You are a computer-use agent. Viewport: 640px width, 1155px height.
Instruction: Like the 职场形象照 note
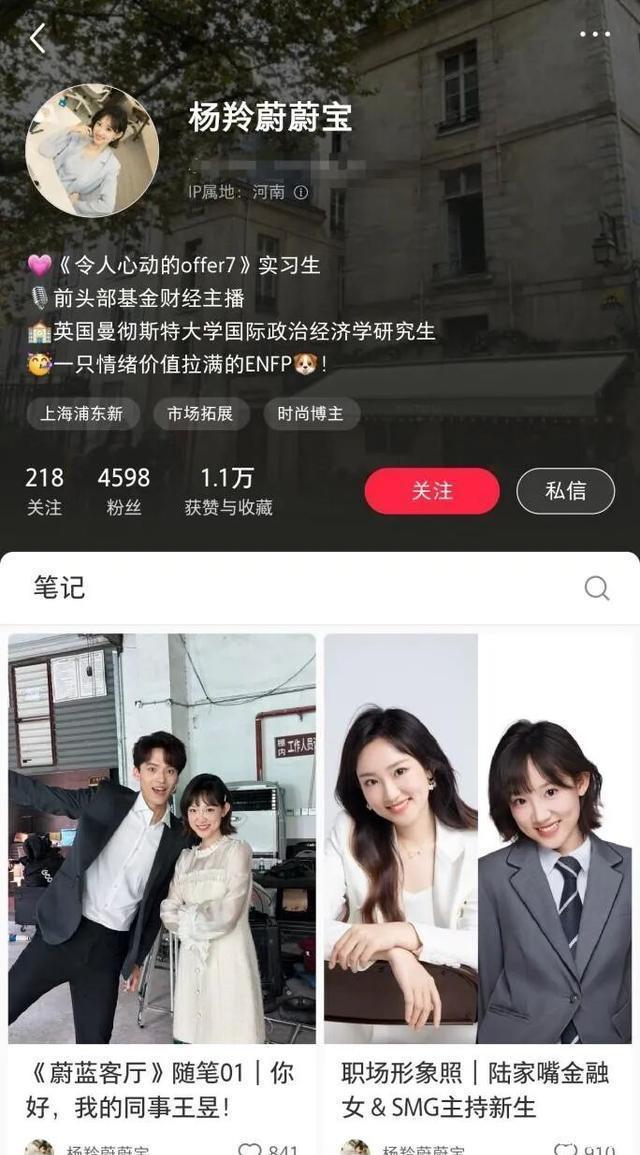click(566, 1149)
